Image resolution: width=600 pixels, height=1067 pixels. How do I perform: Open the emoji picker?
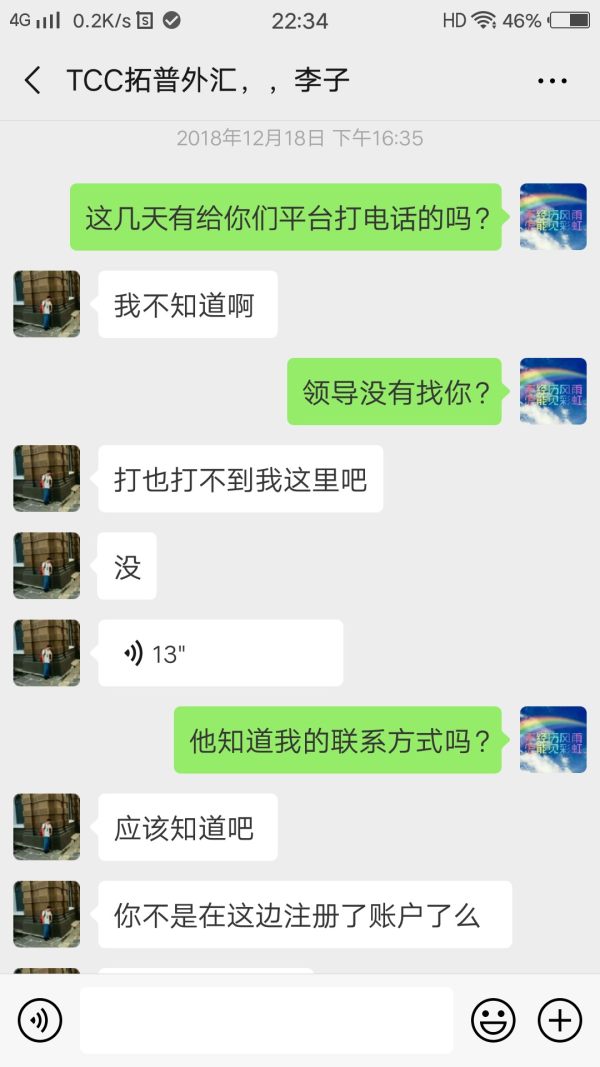(493, 1020)
